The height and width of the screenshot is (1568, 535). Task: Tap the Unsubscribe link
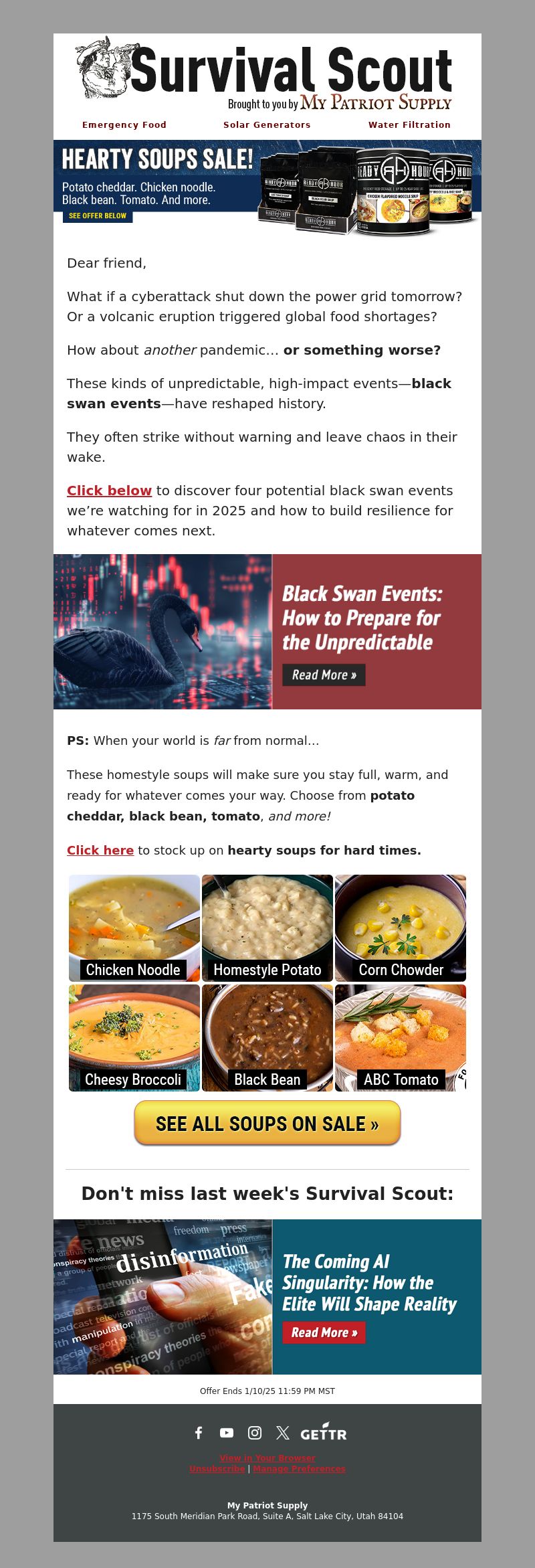pyautogui.click(x=217, y=1468)
